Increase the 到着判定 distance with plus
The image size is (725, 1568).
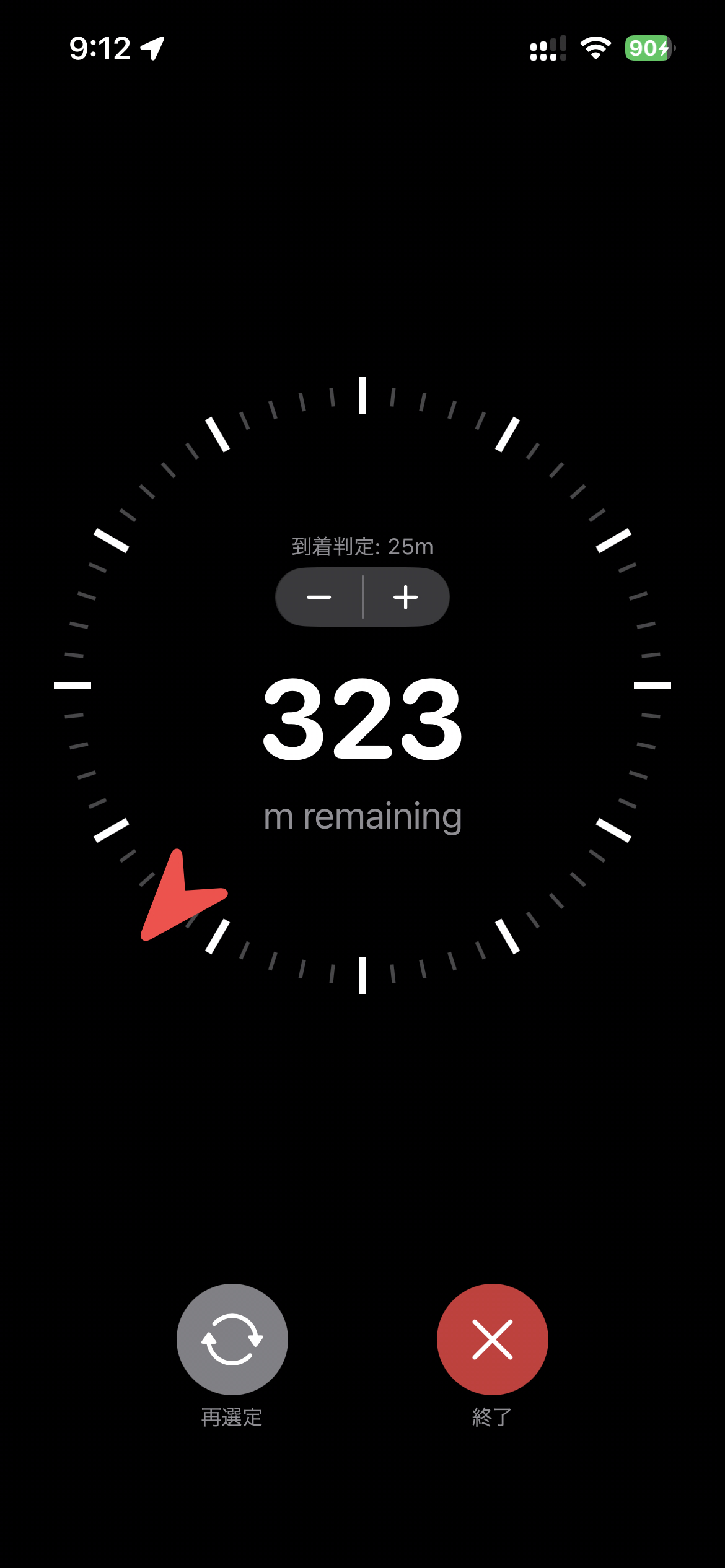[406, 597]
